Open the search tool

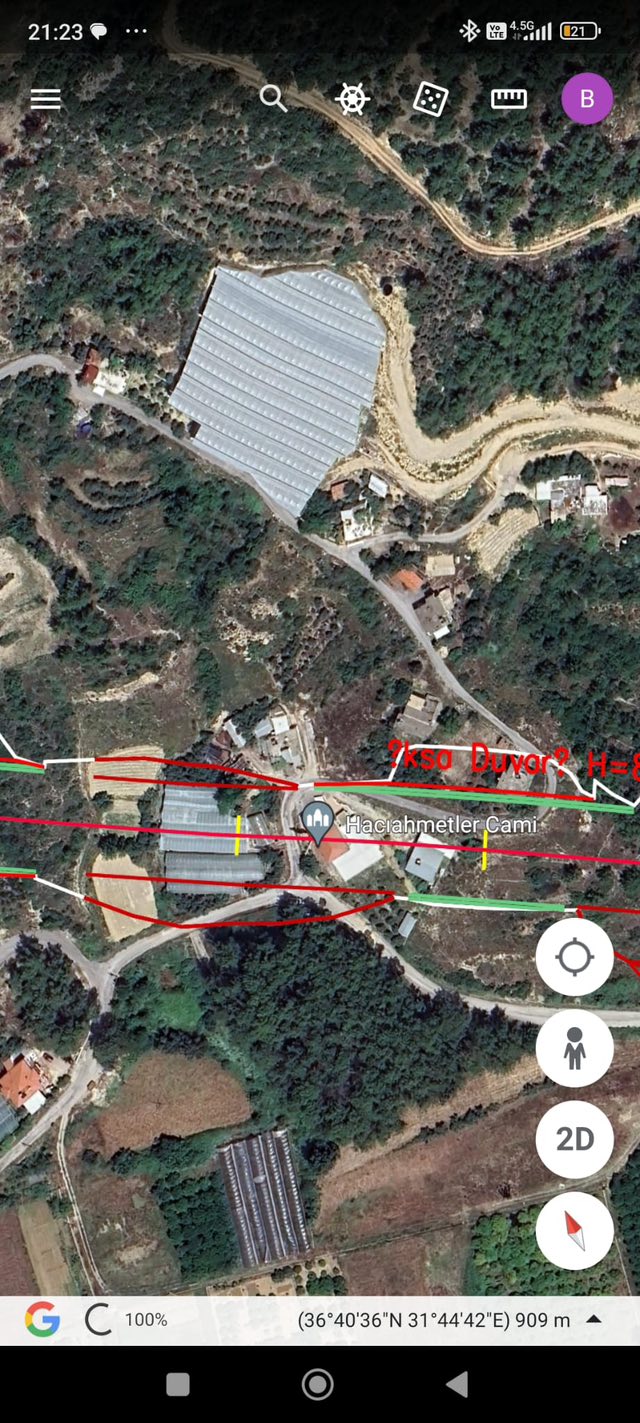point(273,98)
